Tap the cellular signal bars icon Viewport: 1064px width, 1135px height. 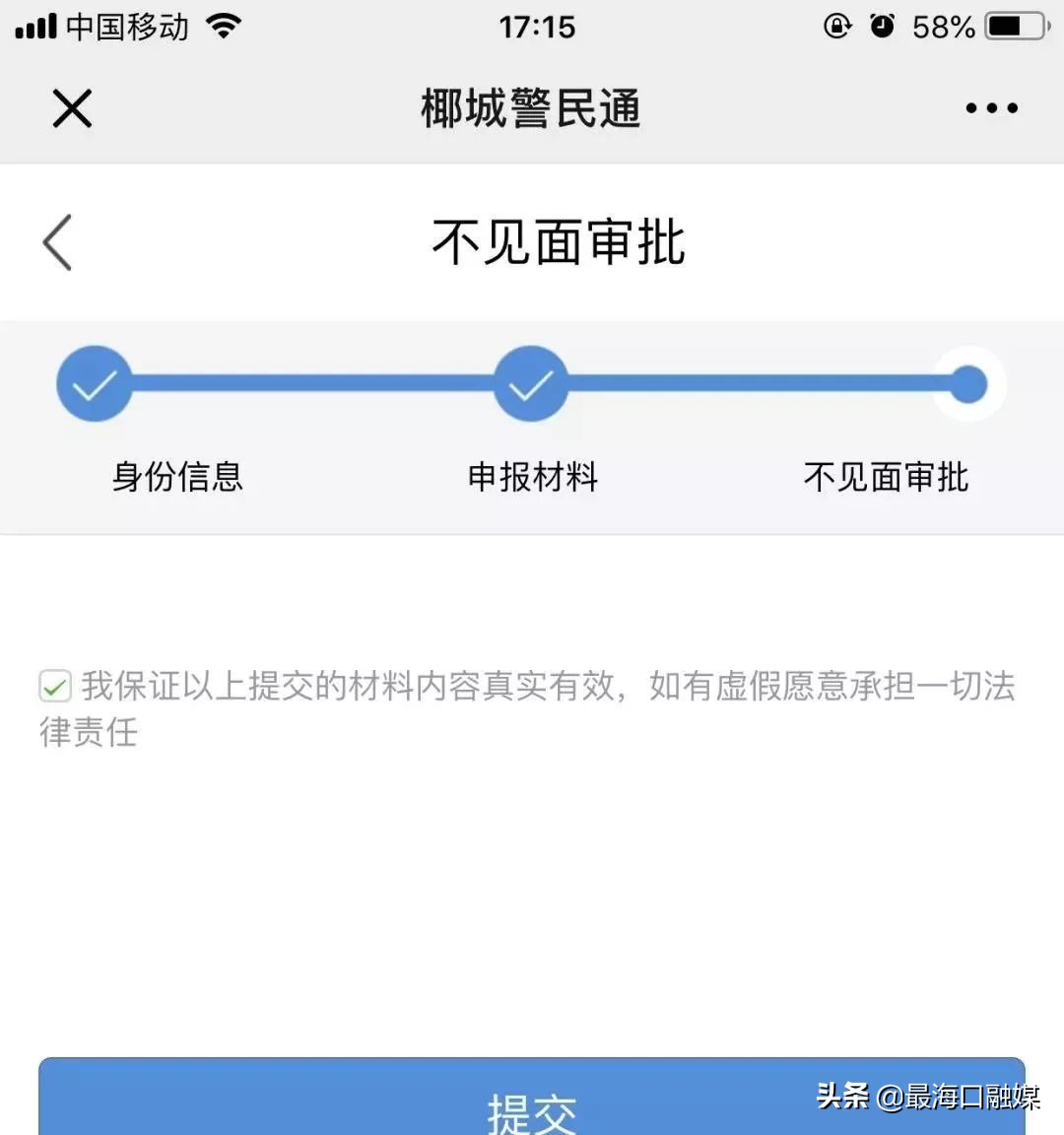[34, 25]
